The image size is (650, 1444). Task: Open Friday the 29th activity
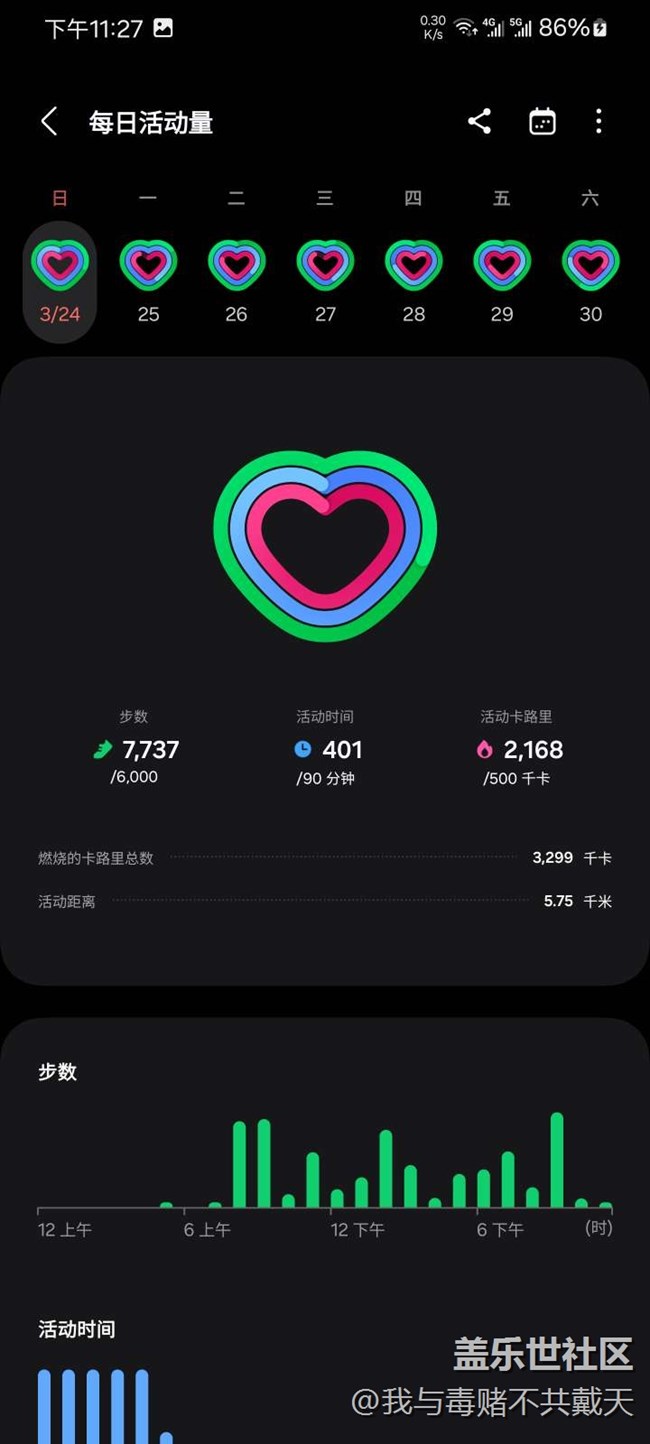click(502, 282)
